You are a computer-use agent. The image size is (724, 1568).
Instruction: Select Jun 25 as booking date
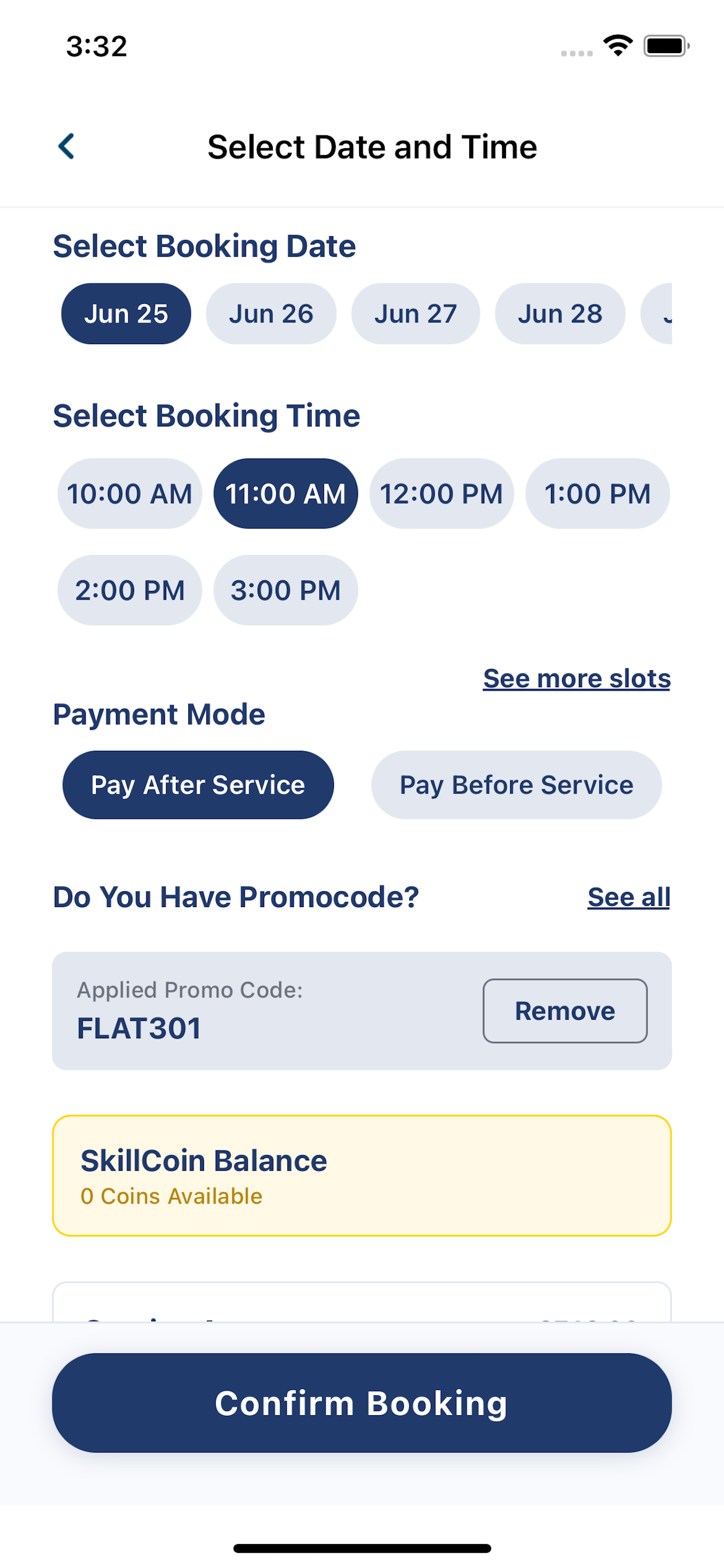point(126,313)
